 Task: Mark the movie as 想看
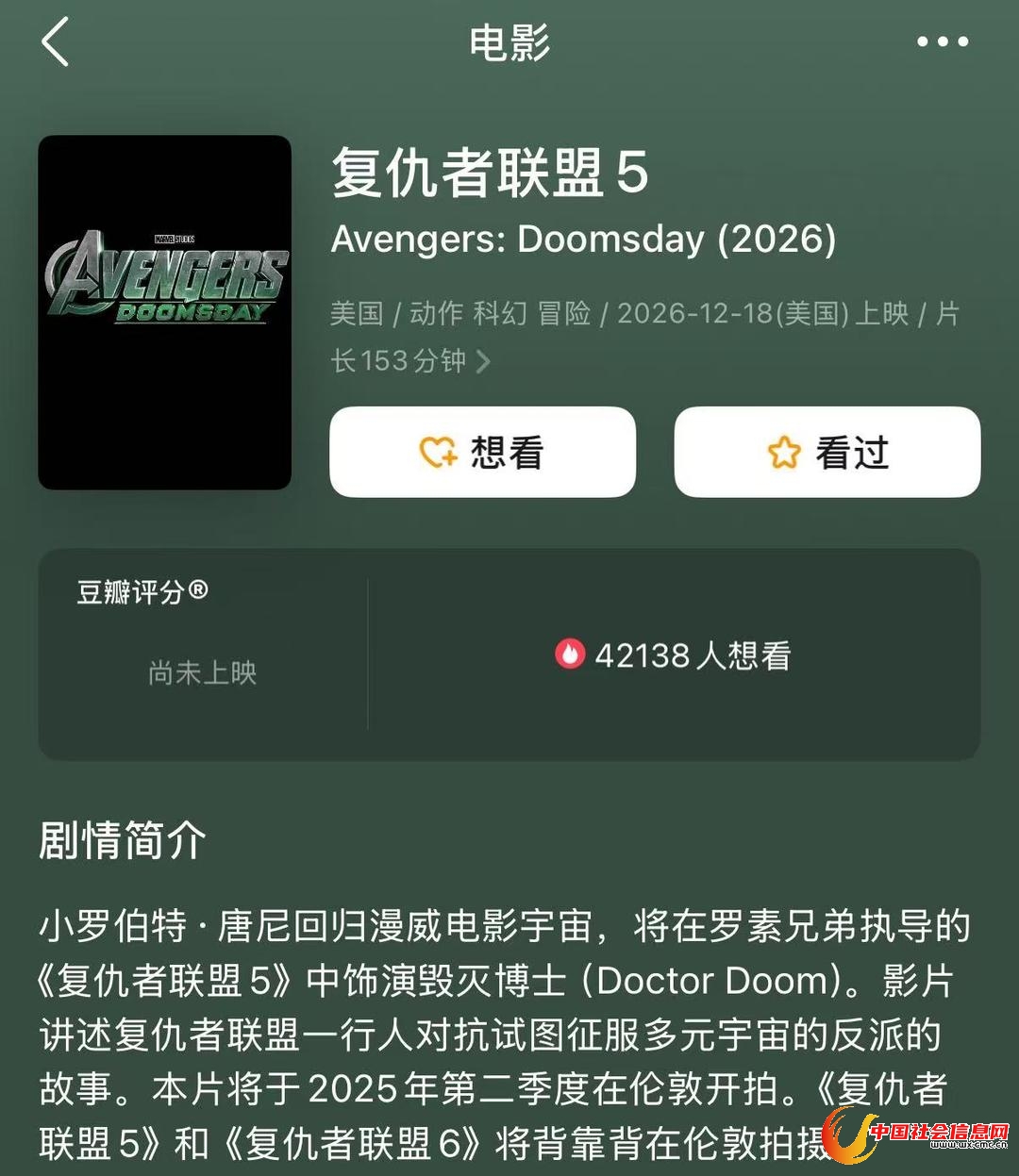(482, 453)
